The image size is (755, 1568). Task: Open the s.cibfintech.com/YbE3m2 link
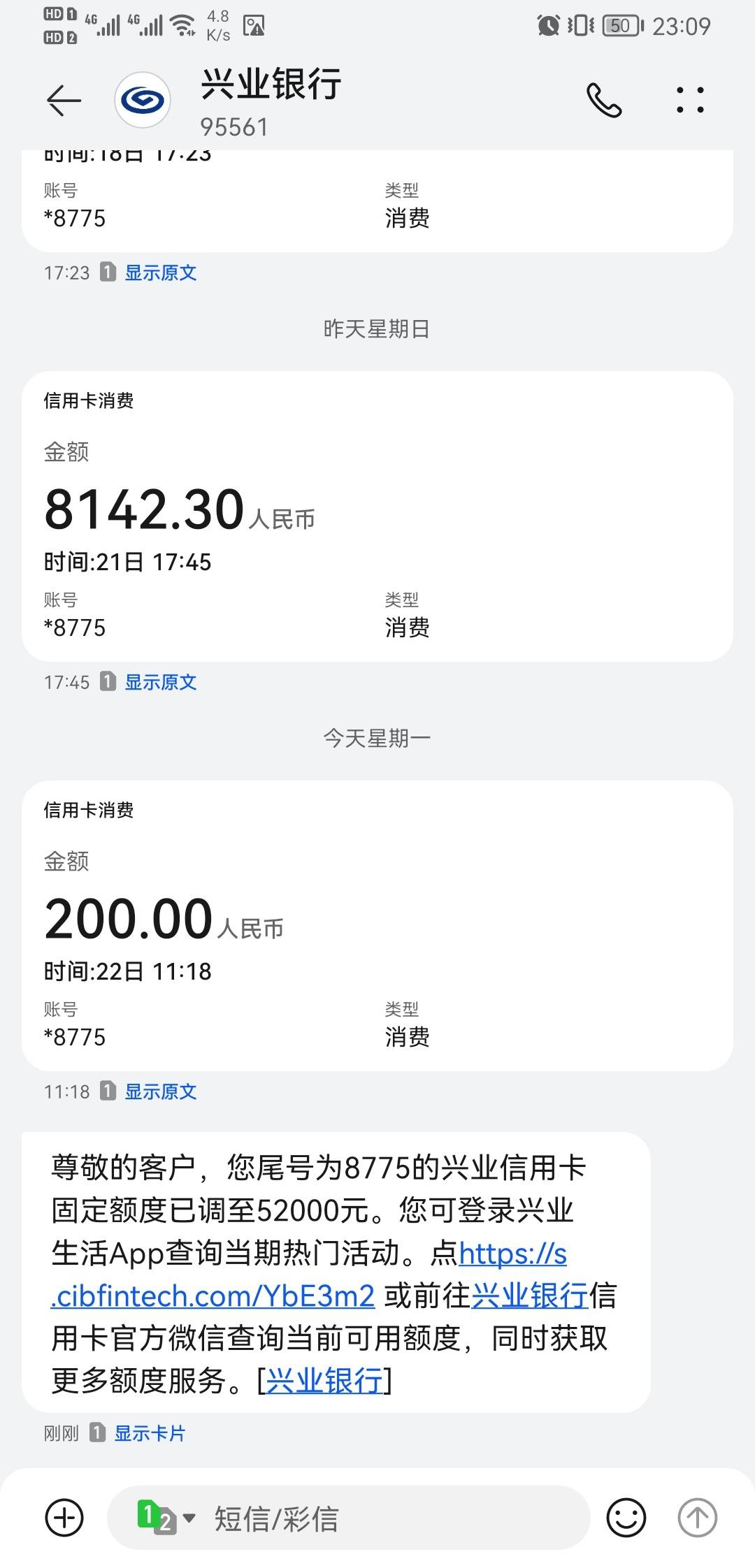coord(308,1276)
